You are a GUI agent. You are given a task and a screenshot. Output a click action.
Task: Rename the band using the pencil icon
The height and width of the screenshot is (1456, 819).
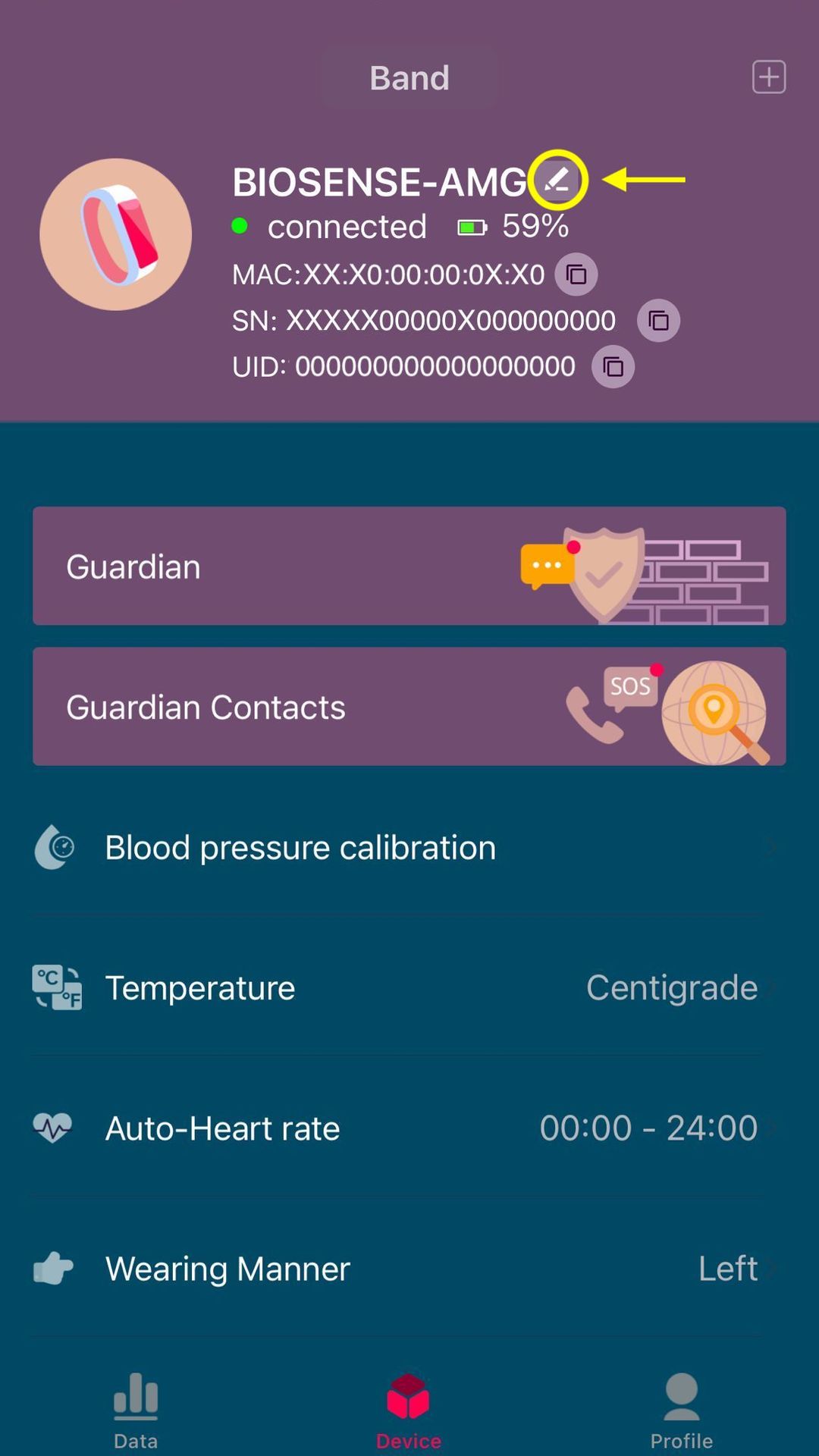tap(557, 180)
